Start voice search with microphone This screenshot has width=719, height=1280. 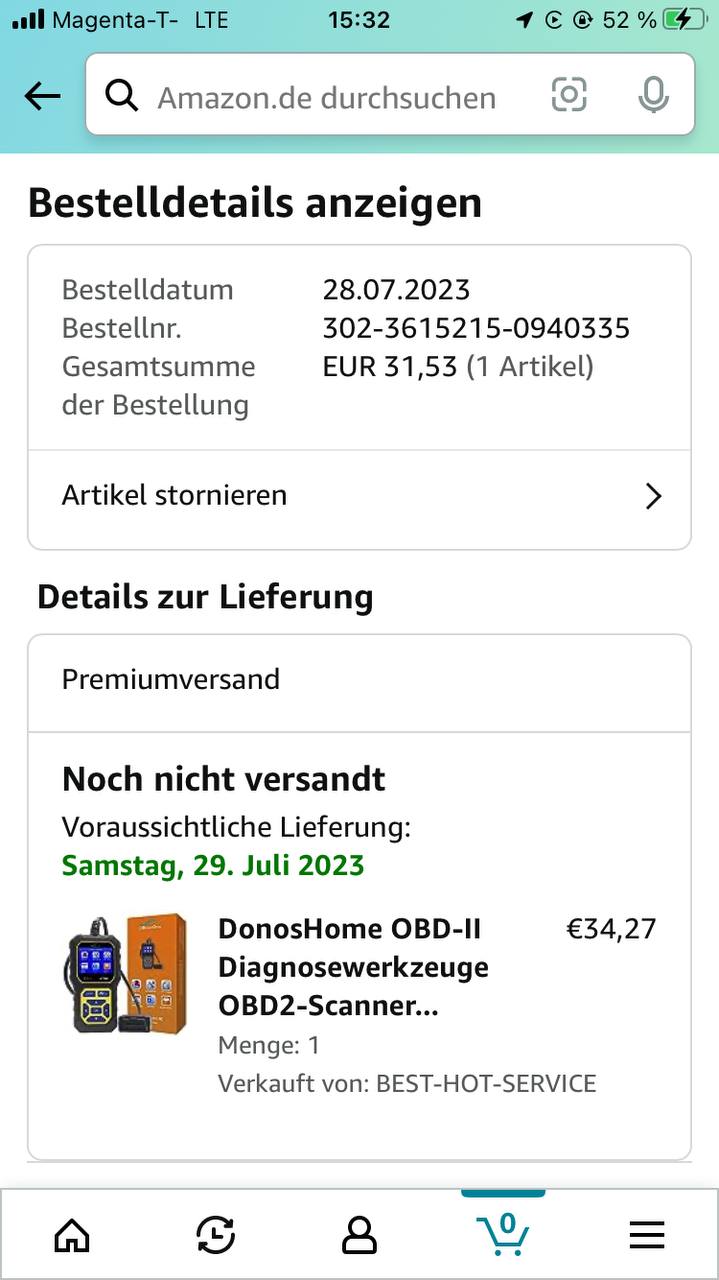tap(653, 96)
